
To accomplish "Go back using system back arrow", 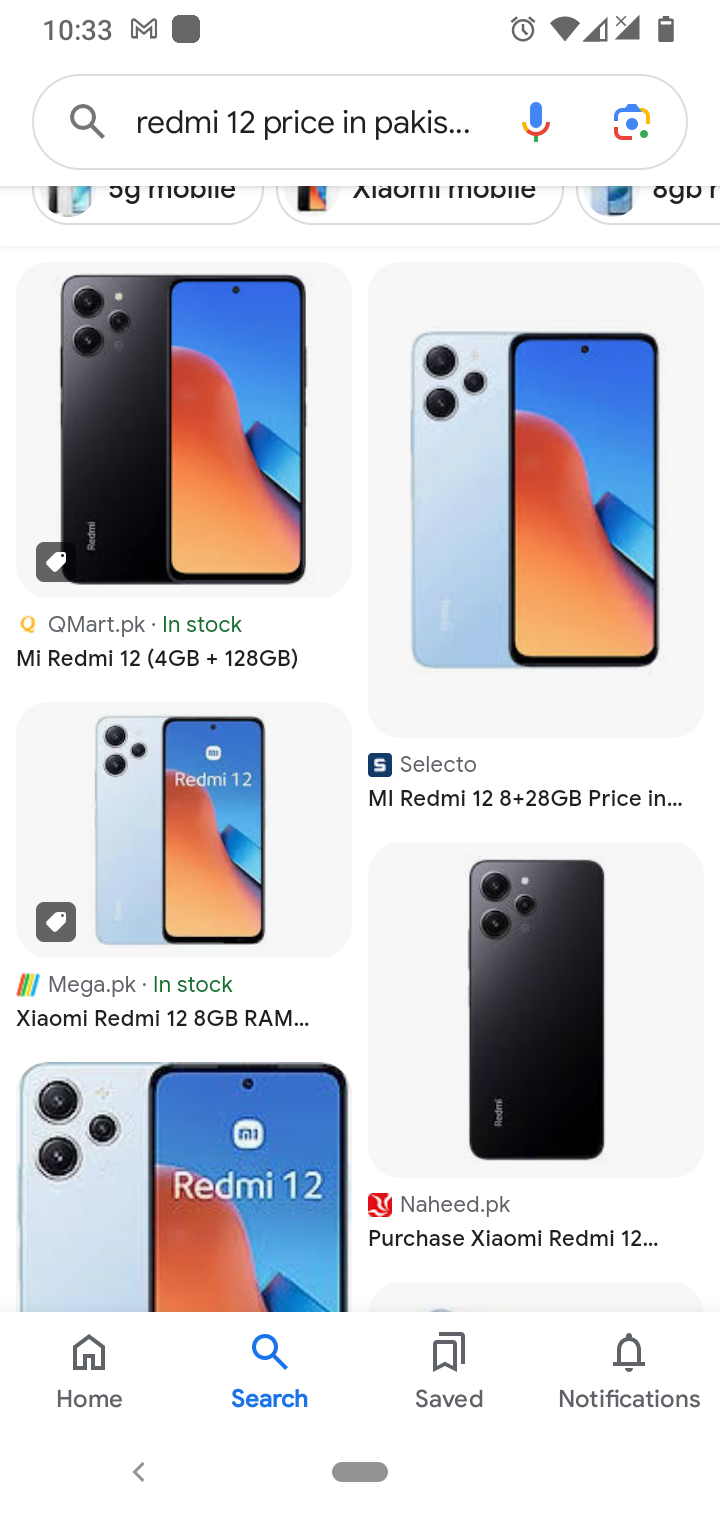I will [139, 1471].
